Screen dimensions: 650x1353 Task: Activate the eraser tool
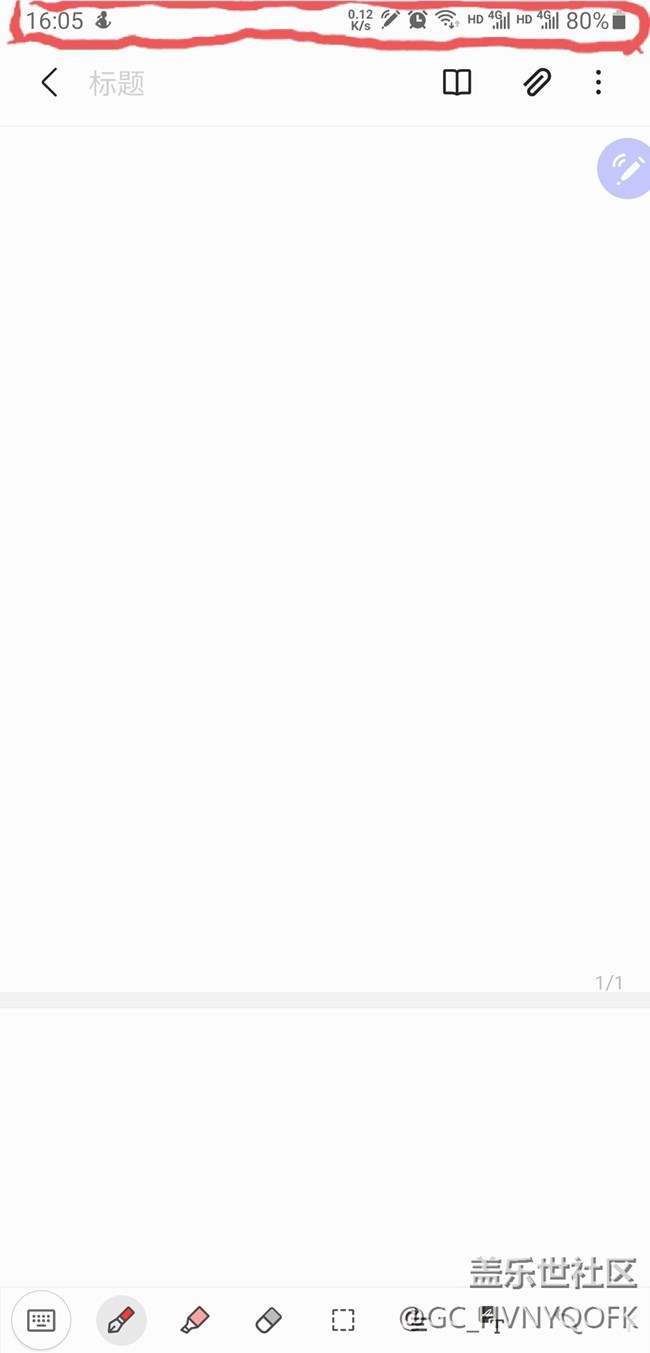point(269,1320)
